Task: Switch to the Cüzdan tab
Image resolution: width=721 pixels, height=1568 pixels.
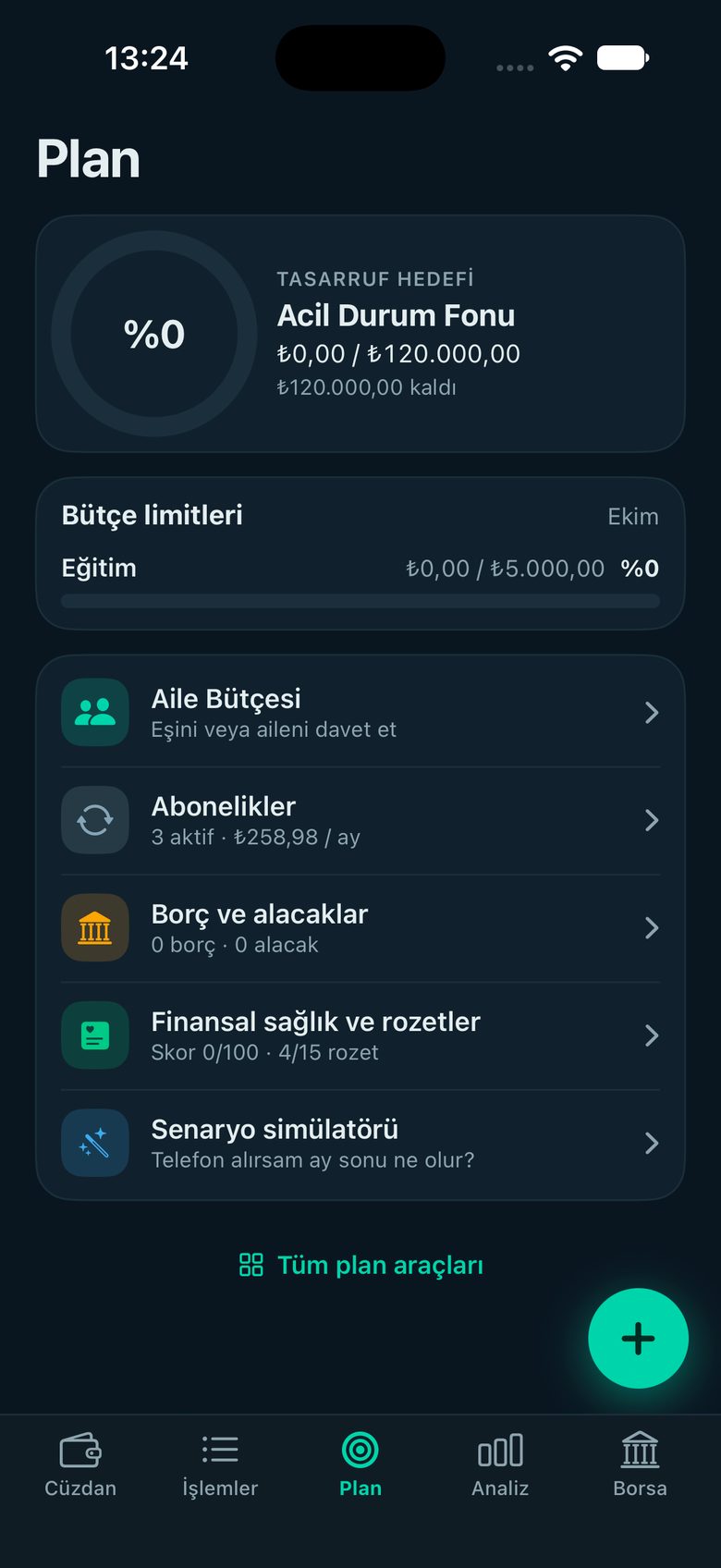Action: point(80,1465)
